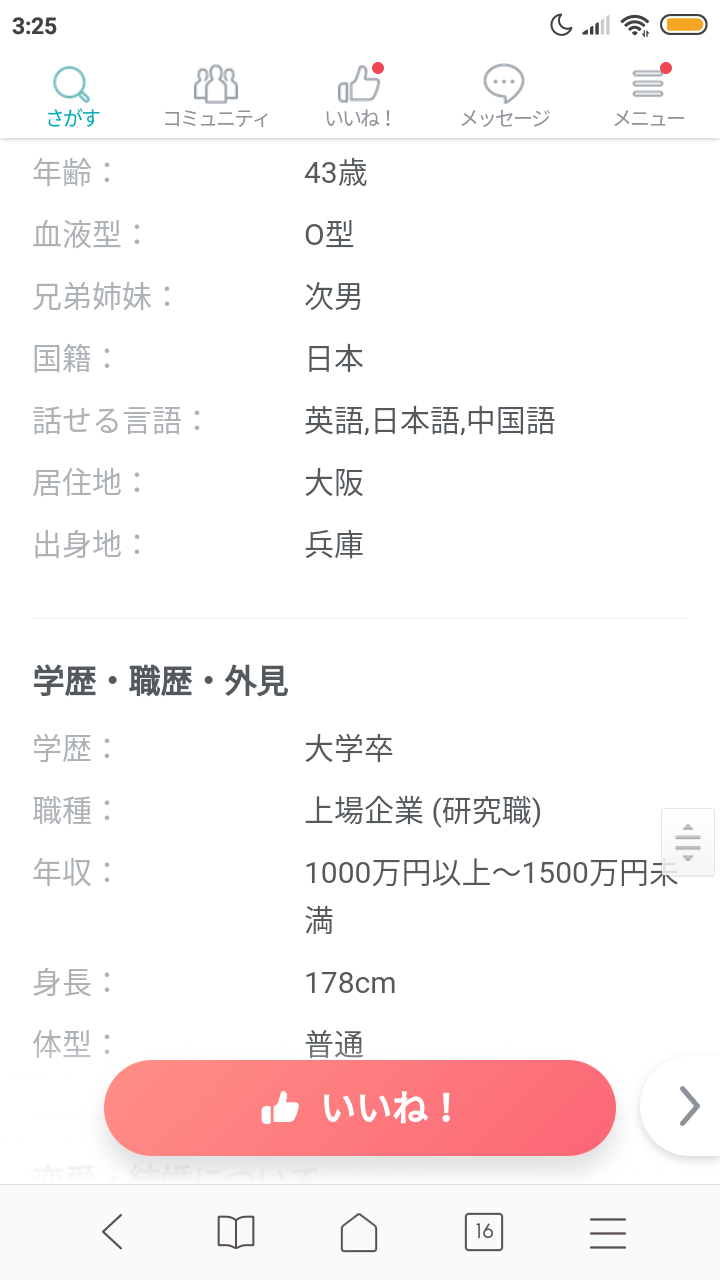This screenshot has width=720, height=1280.
Task: Tap the scroll handle at right edge
Action: (x=688, y=842)
